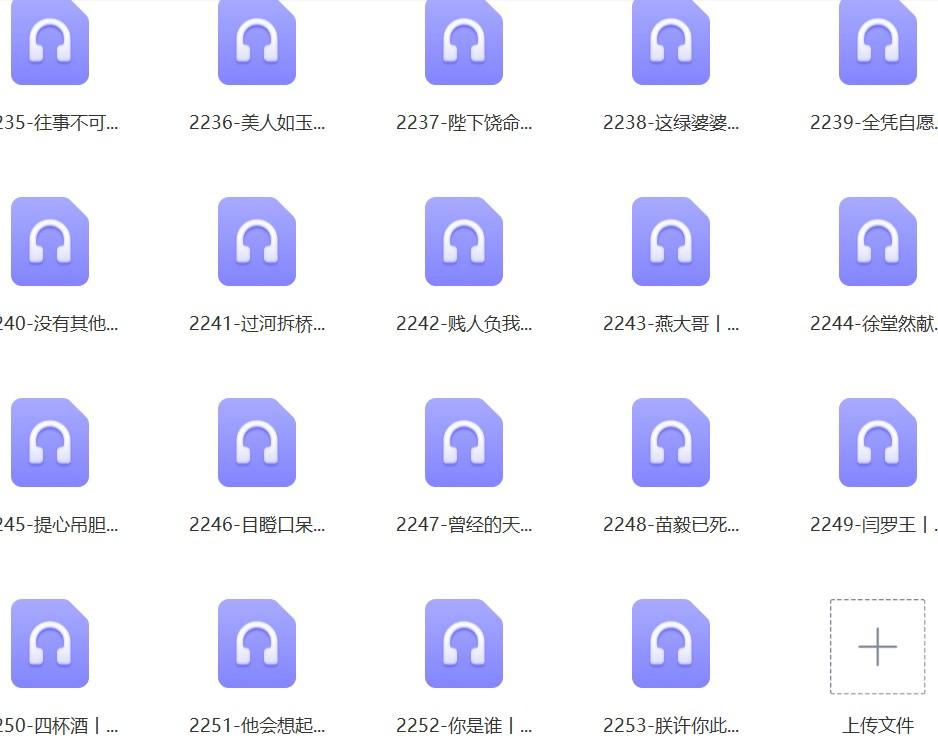Open audio file 2253-朕许你此
Image resolution: width=938 pixels, height=744 pixels.
pos(671,644)
